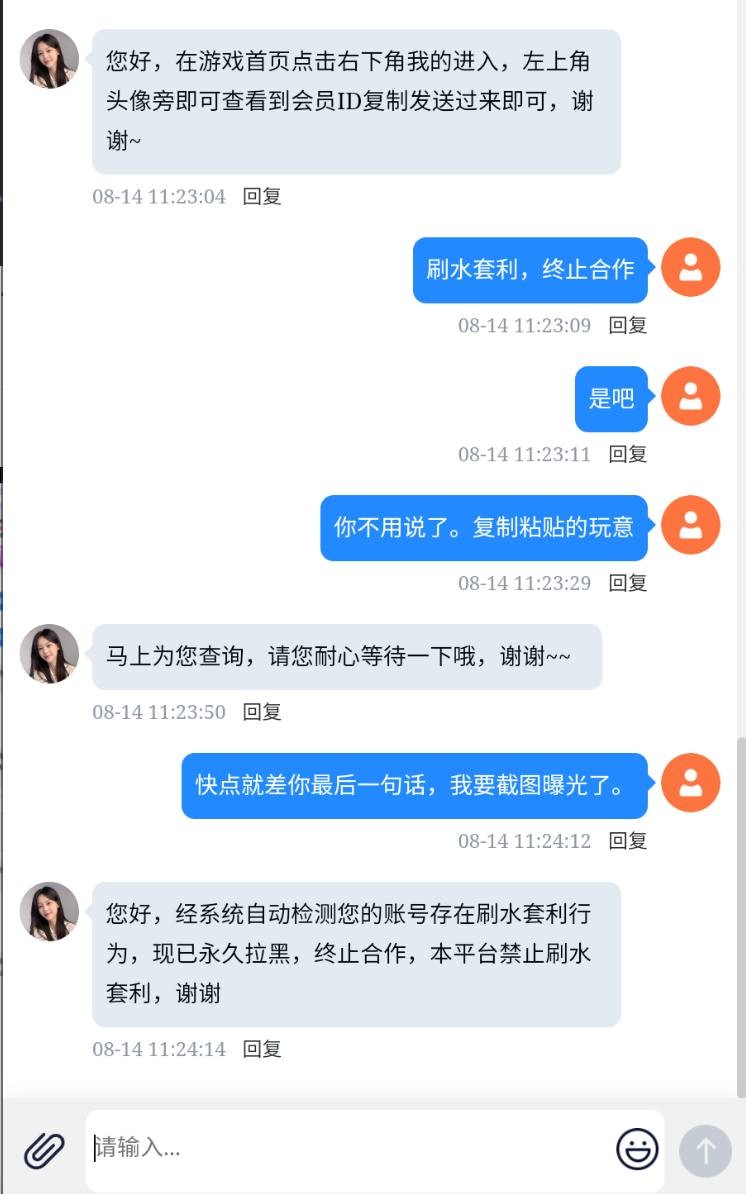Tap 回复 under the 11:23:04 message
746x1194 pixels.
262,197
